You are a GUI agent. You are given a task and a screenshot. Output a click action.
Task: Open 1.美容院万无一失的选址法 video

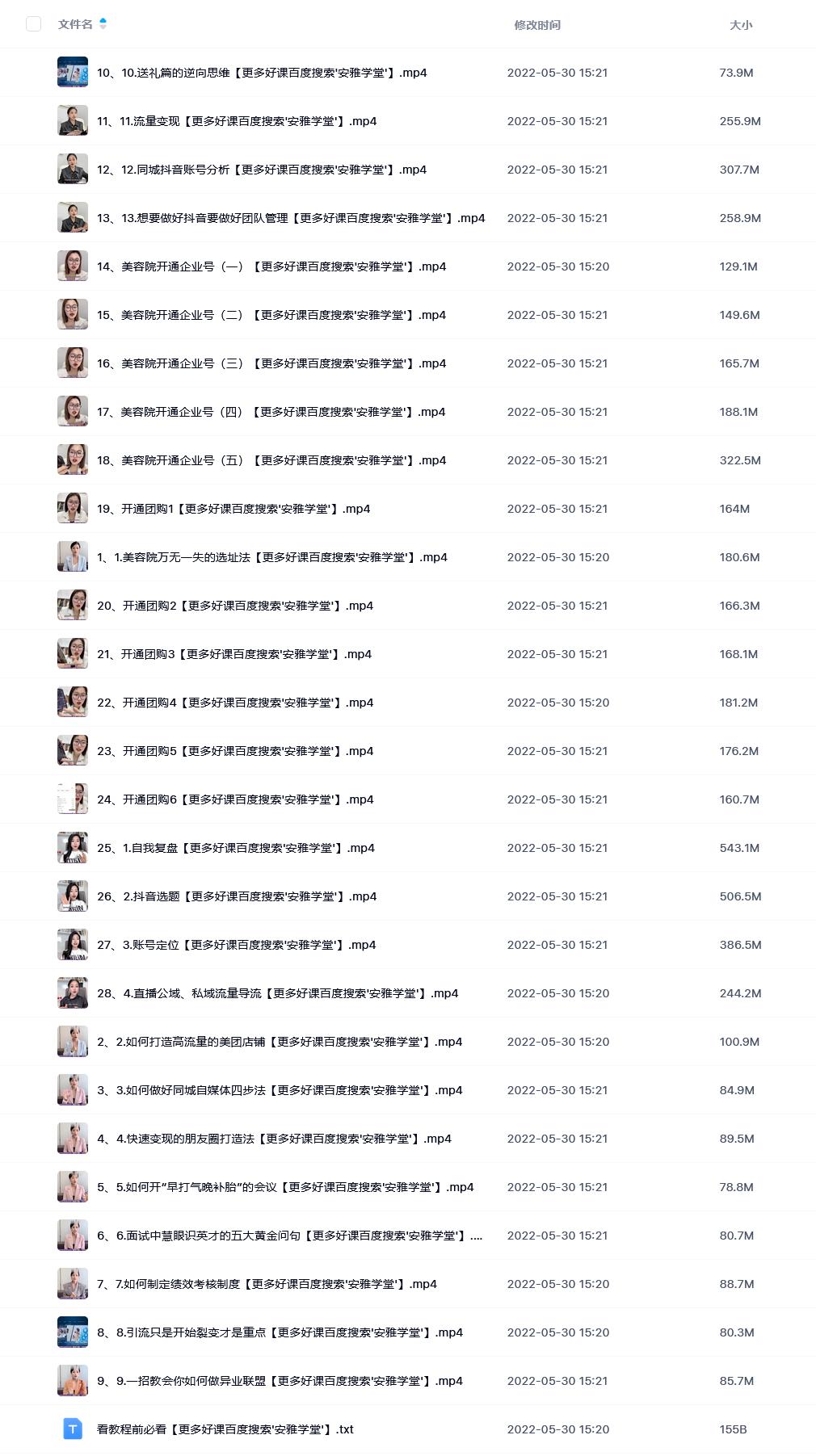(x=272, y=557)
